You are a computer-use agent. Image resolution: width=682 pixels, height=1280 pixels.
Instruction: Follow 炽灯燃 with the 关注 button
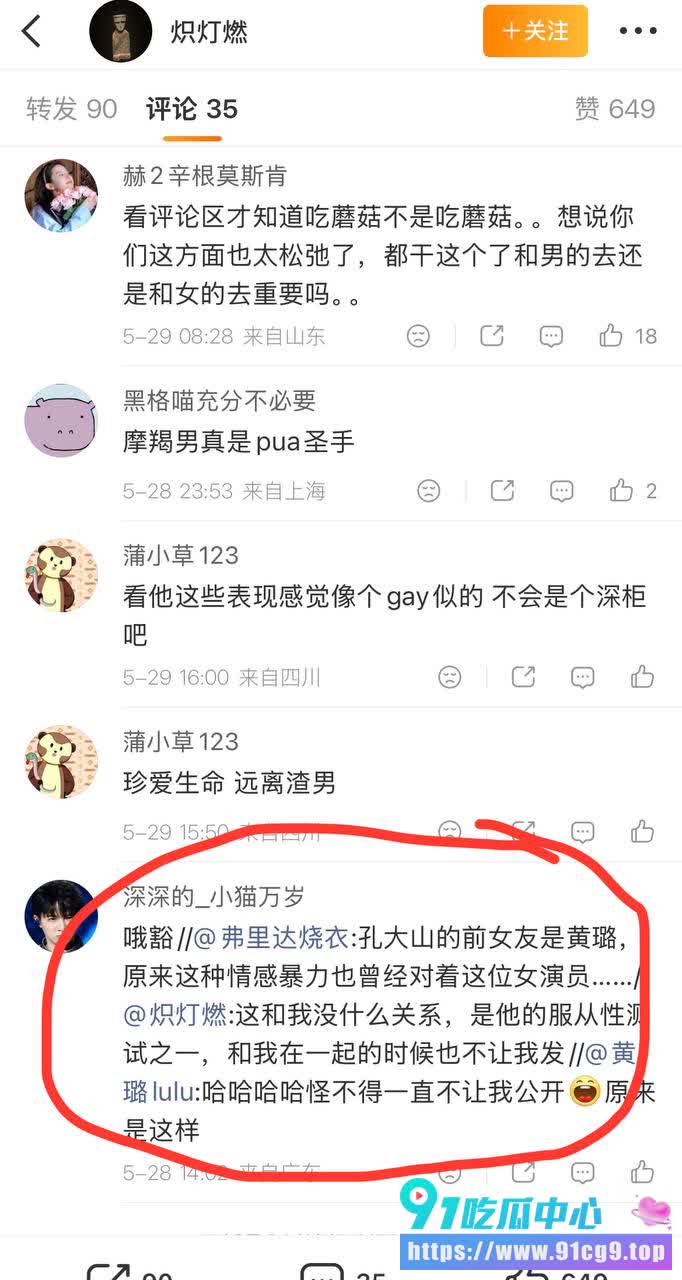pos(535,31)
